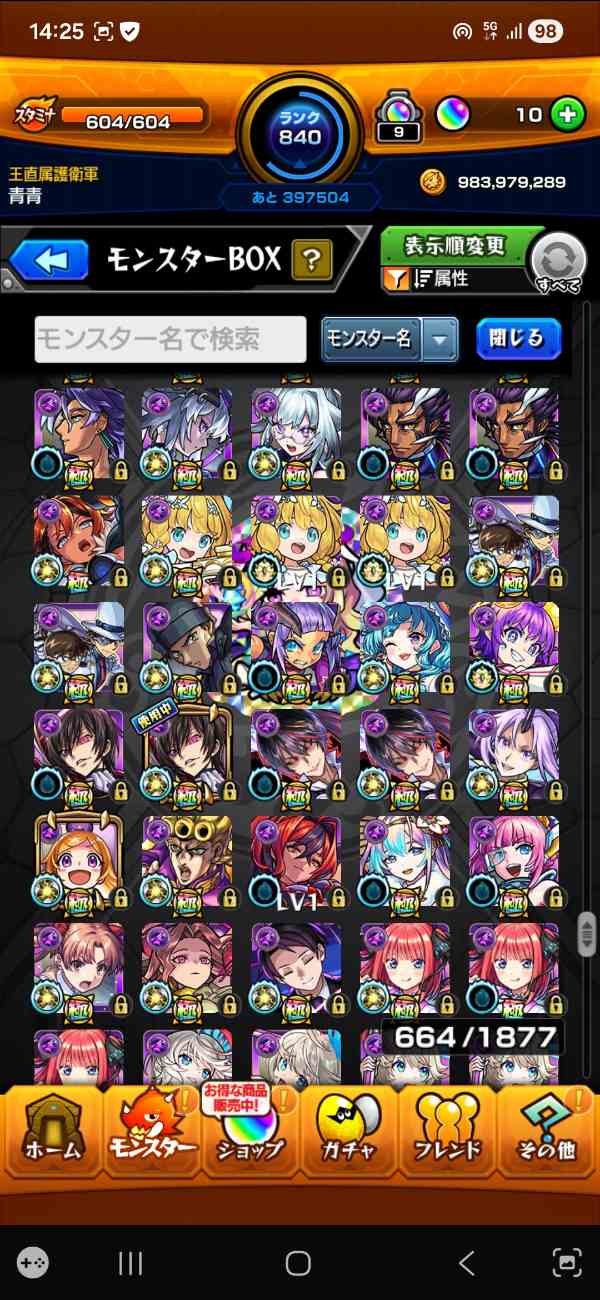Image resolution: width=600 pixels, height=1300 pixels.
Task: Select the red-haired monster showing LV1
Action: coord(295,862)
